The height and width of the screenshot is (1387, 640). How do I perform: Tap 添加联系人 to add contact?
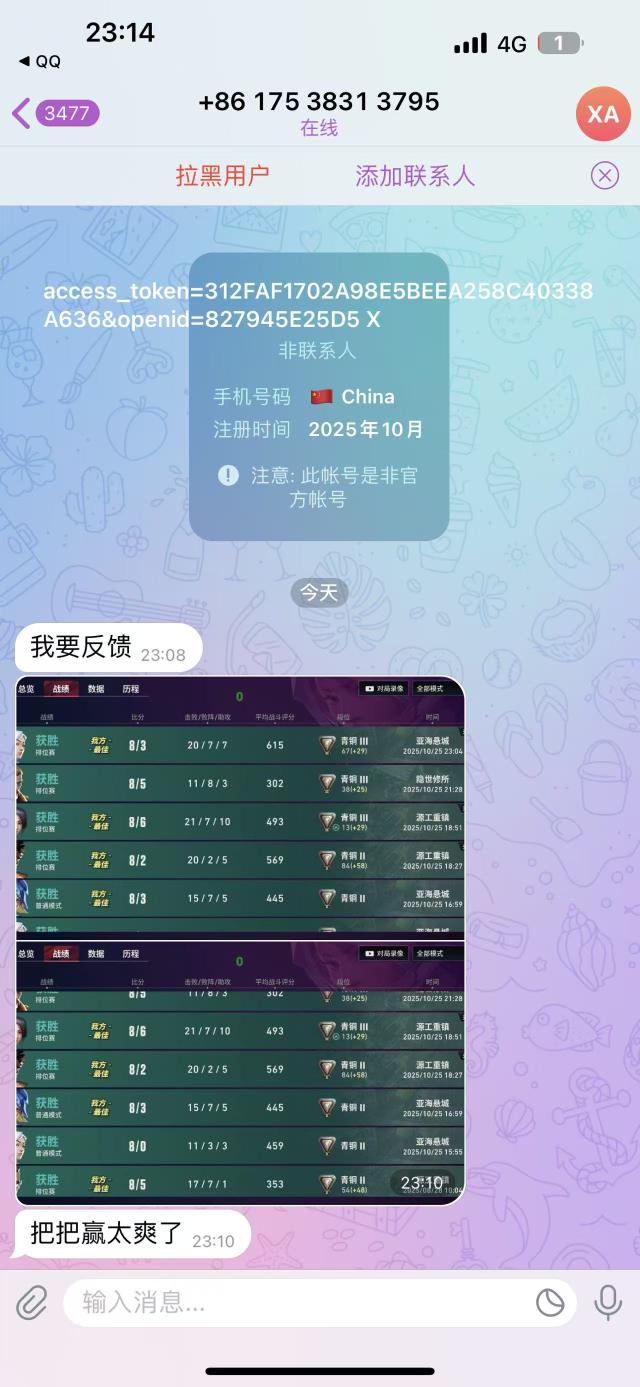pos(415,176)
